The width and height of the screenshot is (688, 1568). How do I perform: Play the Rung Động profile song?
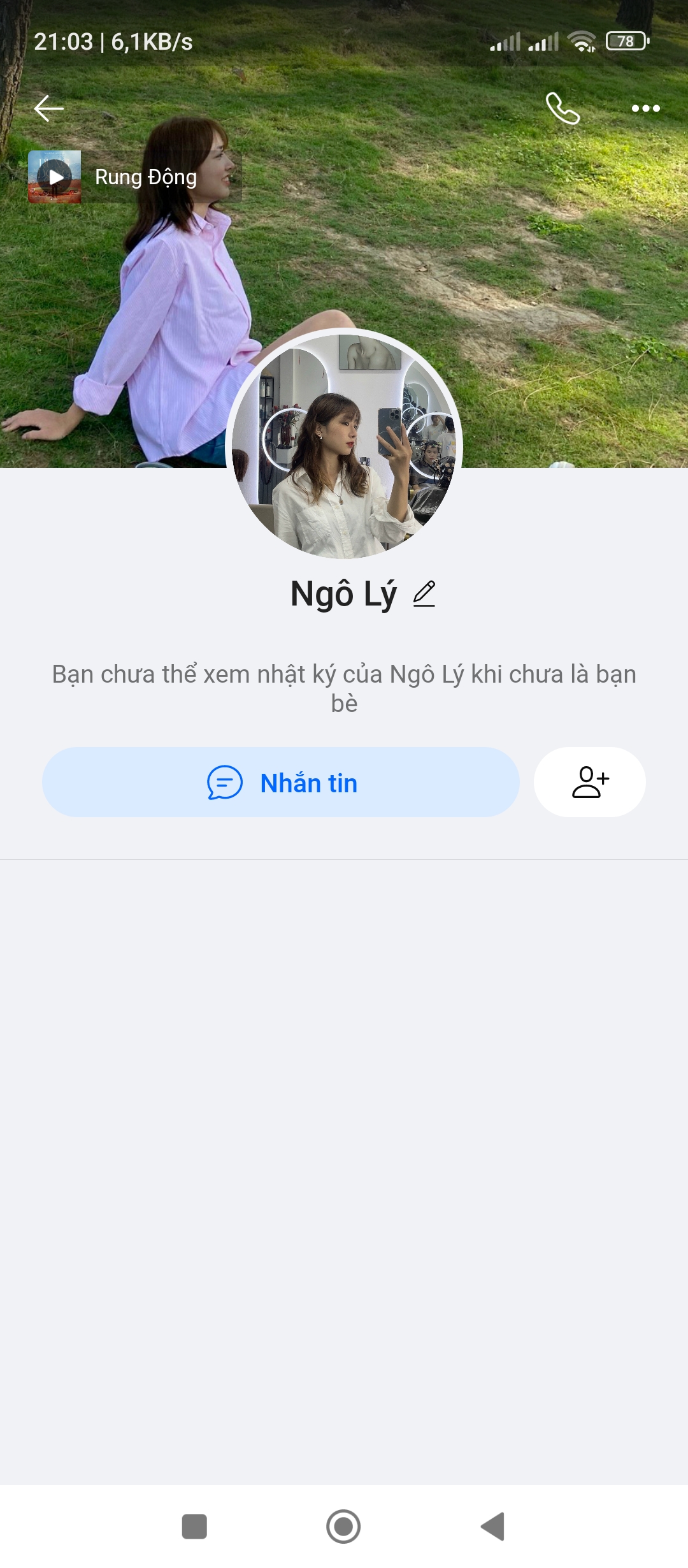click(x=55, y=177)
